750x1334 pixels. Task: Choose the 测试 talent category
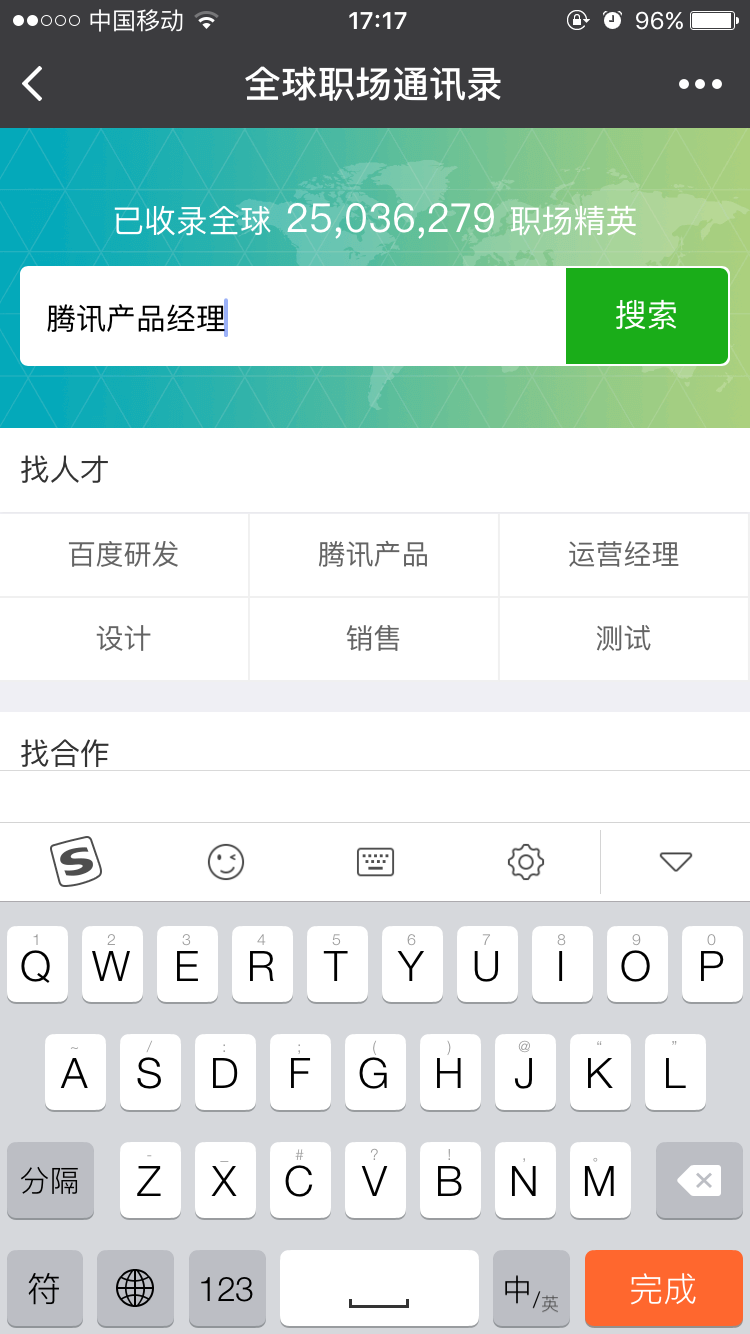[x=624, y=639]
